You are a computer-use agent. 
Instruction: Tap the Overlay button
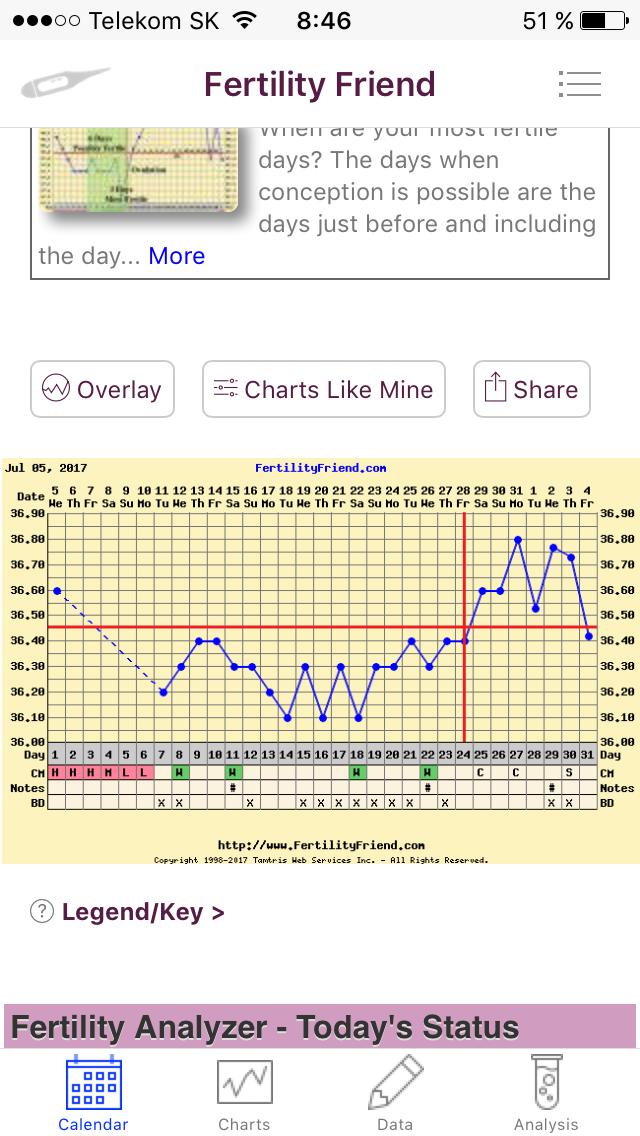coord(102,389)
